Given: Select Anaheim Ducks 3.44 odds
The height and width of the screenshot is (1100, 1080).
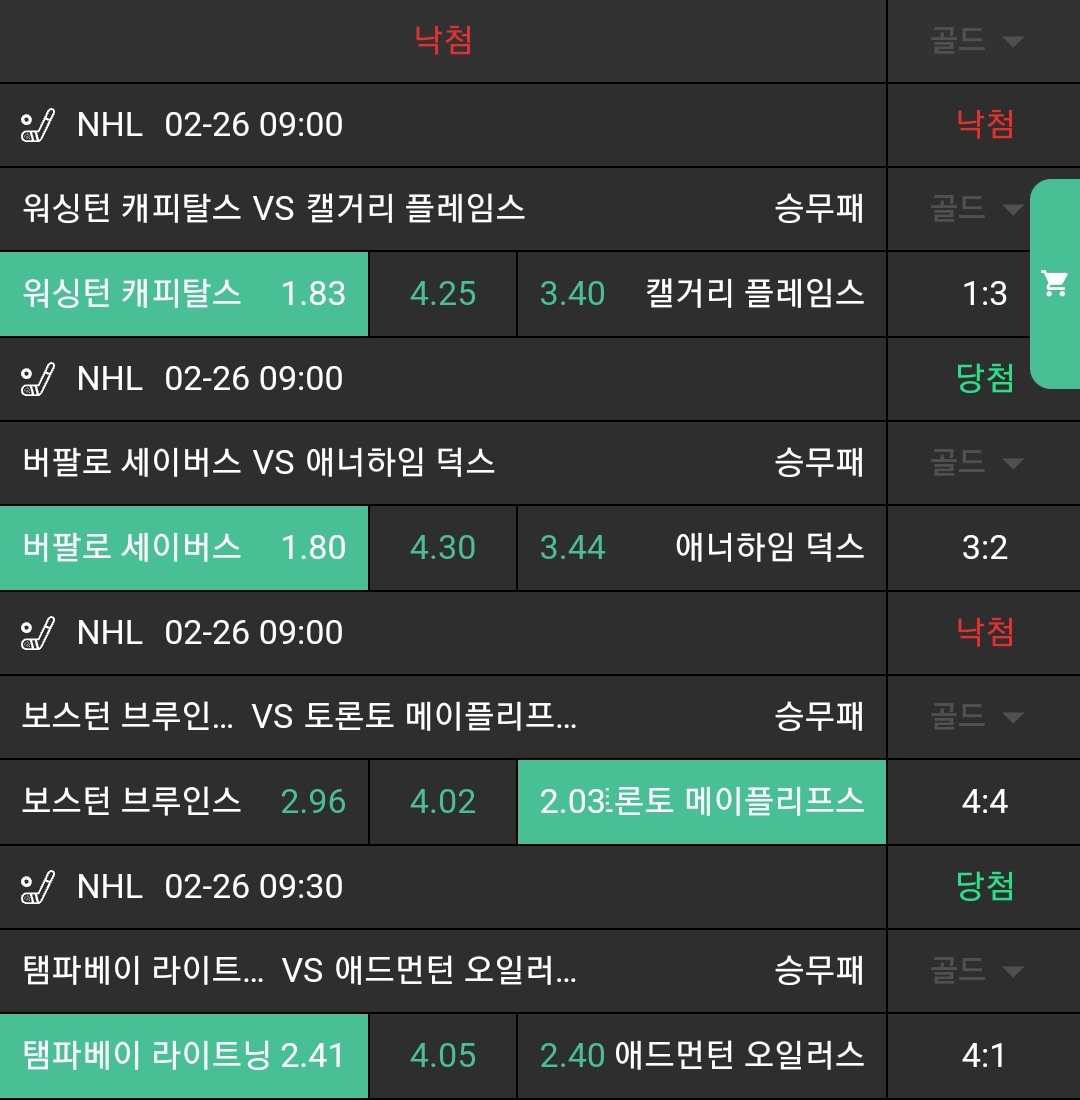Looking at the screenshot, I should click(701, 548).
